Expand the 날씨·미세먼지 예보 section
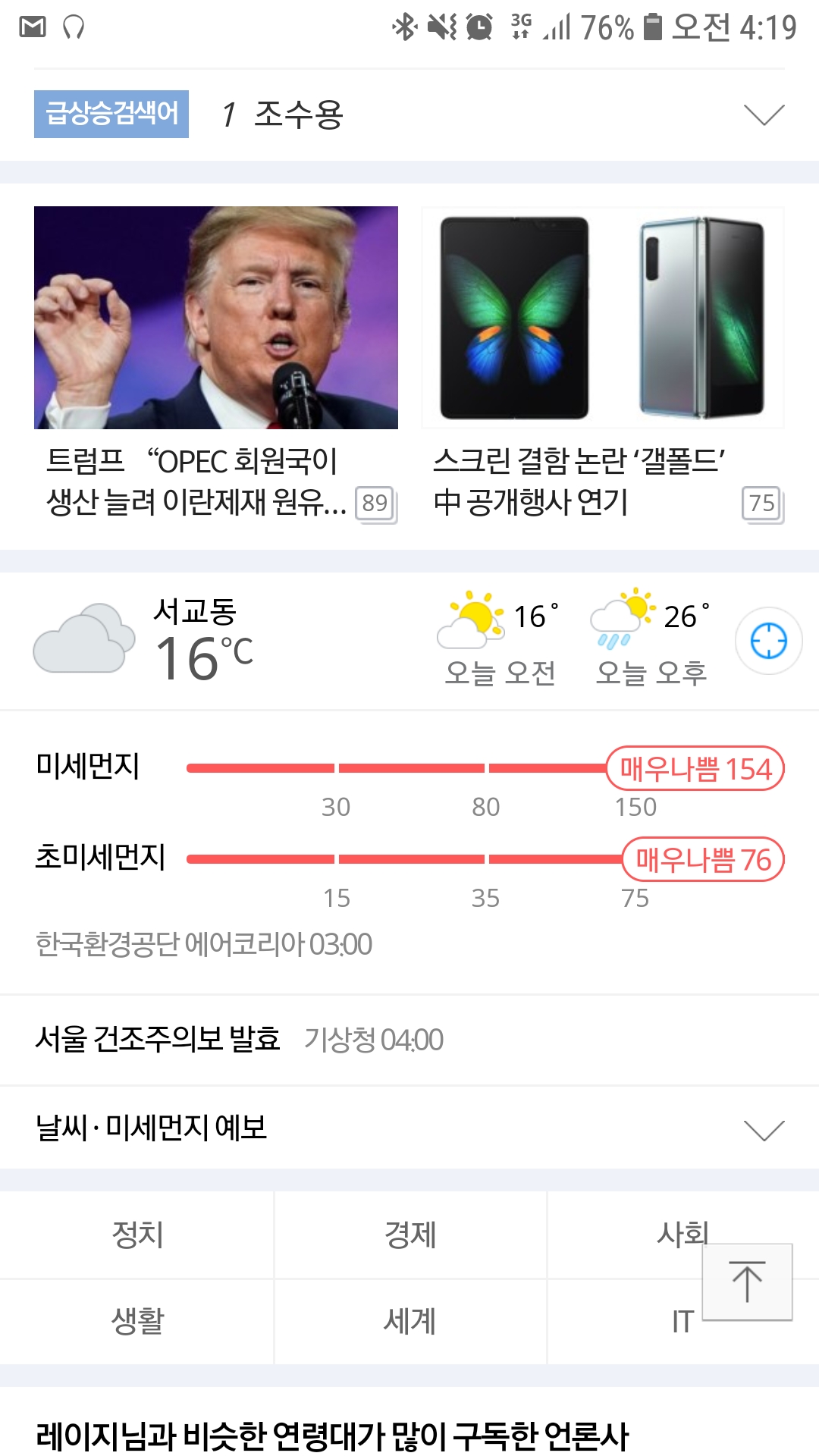The width and height of the screenshot is (819, 1456). point(764,1129)
